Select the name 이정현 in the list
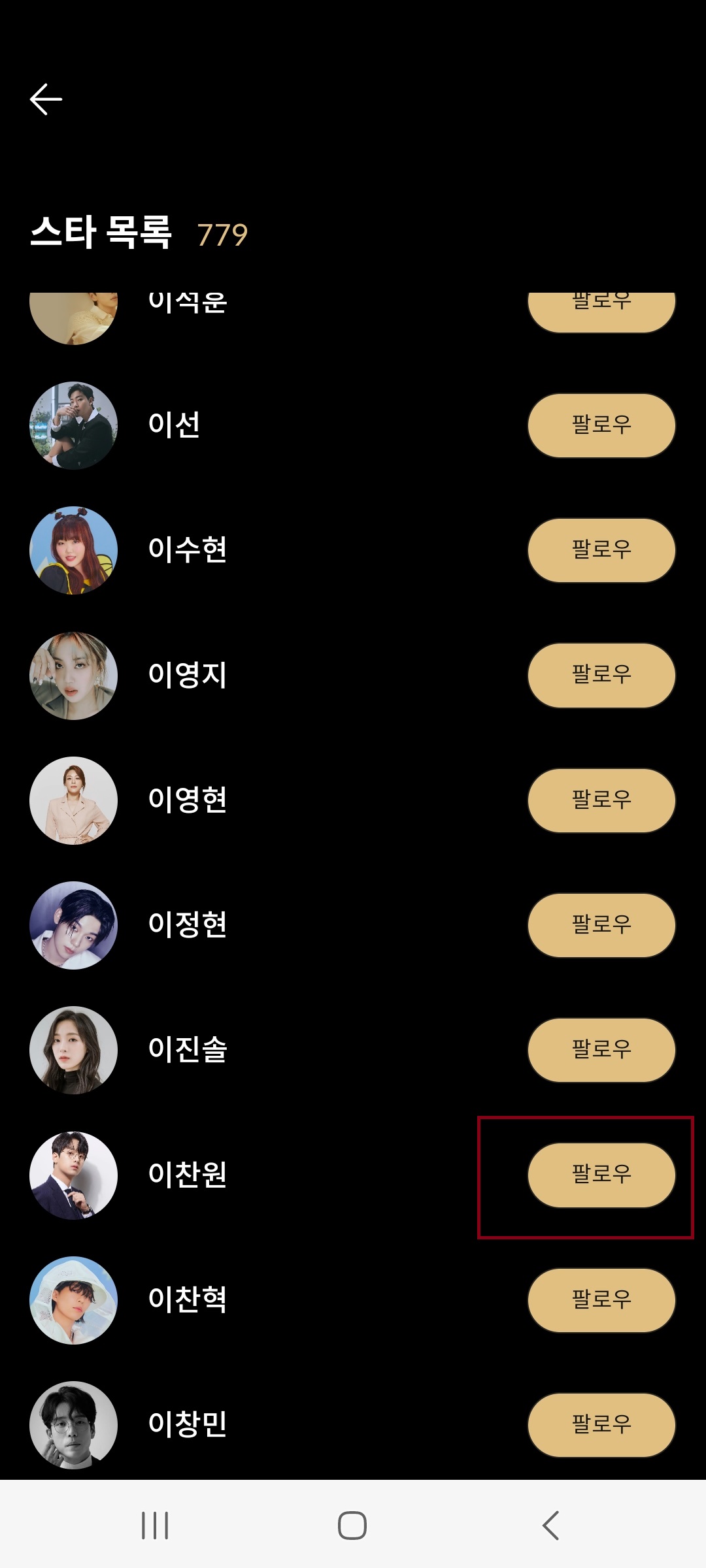 pyautogui.click(x=187, y=925)
